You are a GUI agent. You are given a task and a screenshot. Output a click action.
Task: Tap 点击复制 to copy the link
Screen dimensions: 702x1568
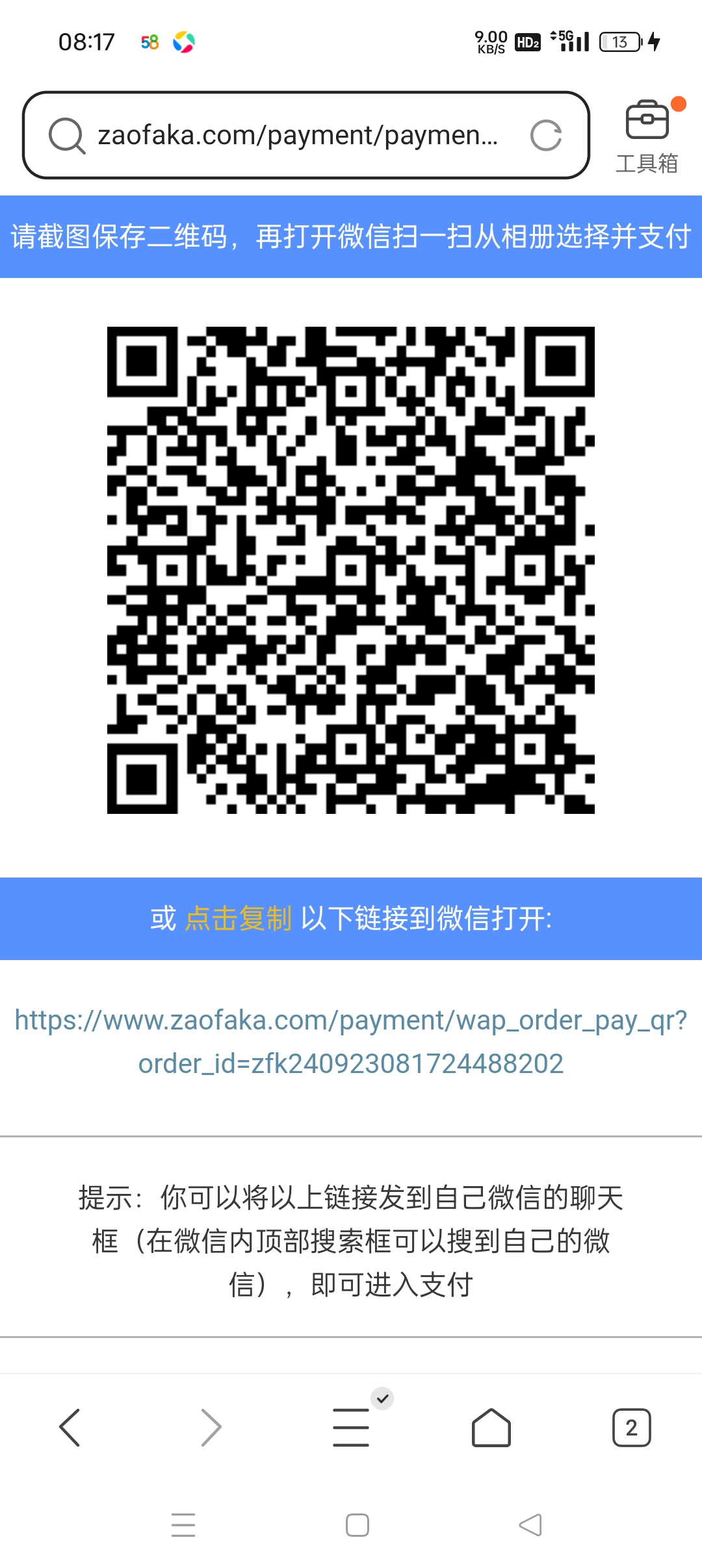tap(239, 918)
